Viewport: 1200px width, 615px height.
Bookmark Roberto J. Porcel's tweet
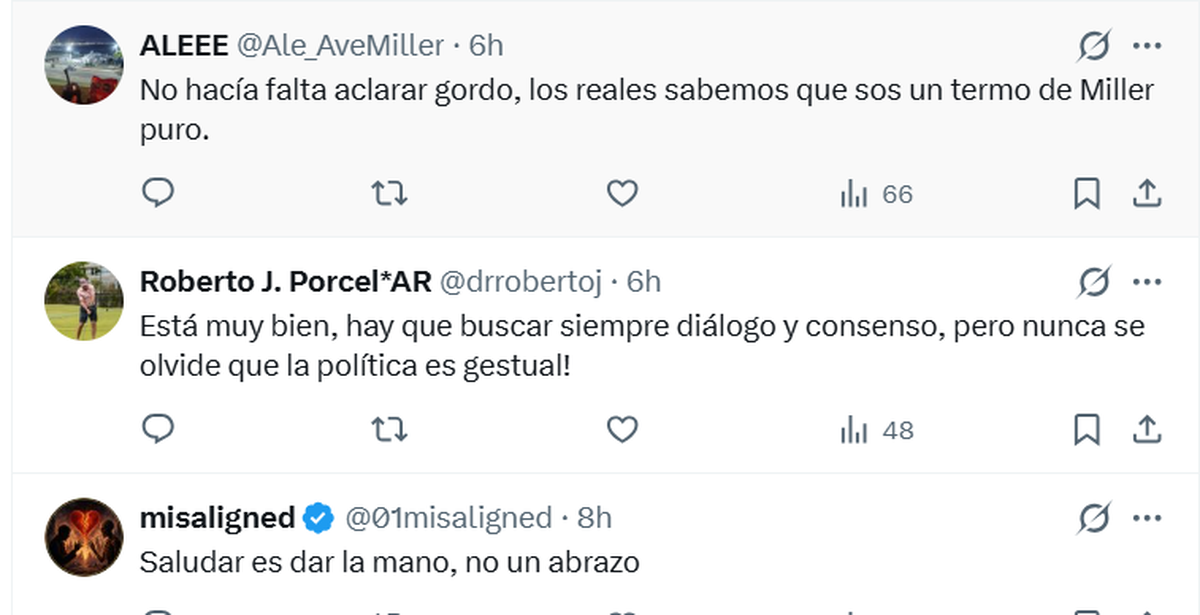(x=1086, y=430)
